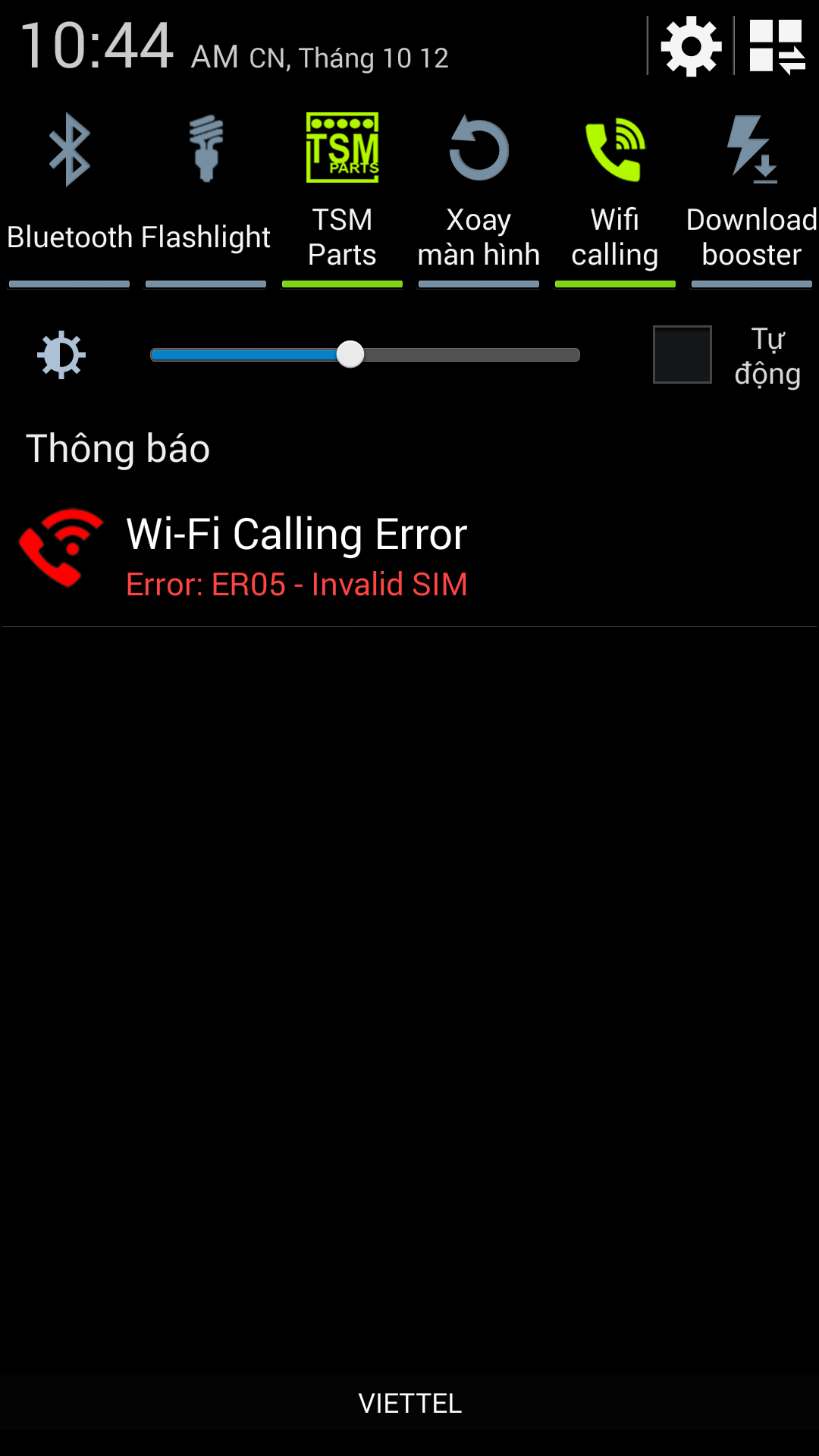This screenshot has height=1456, width=819.
Task: Open system settings via gear icon
Action: tap(690, 47)
